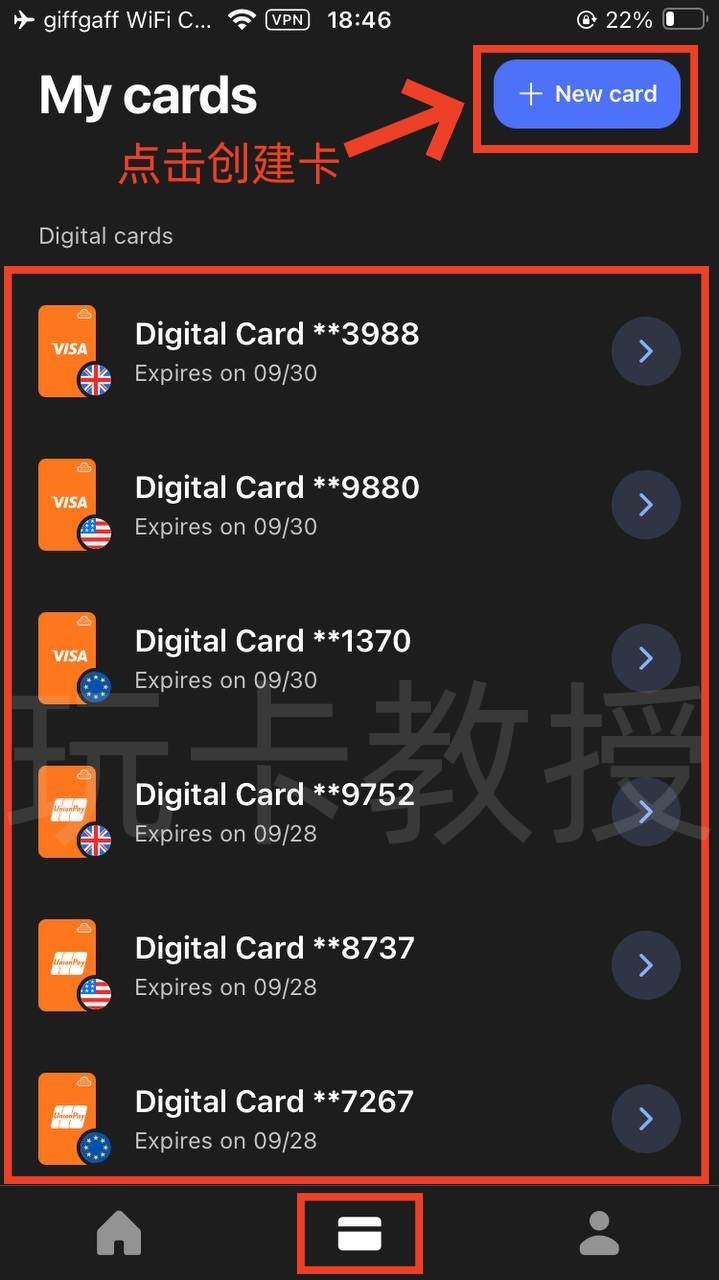Open Digital Card **7267

(x=645, y=1118)
